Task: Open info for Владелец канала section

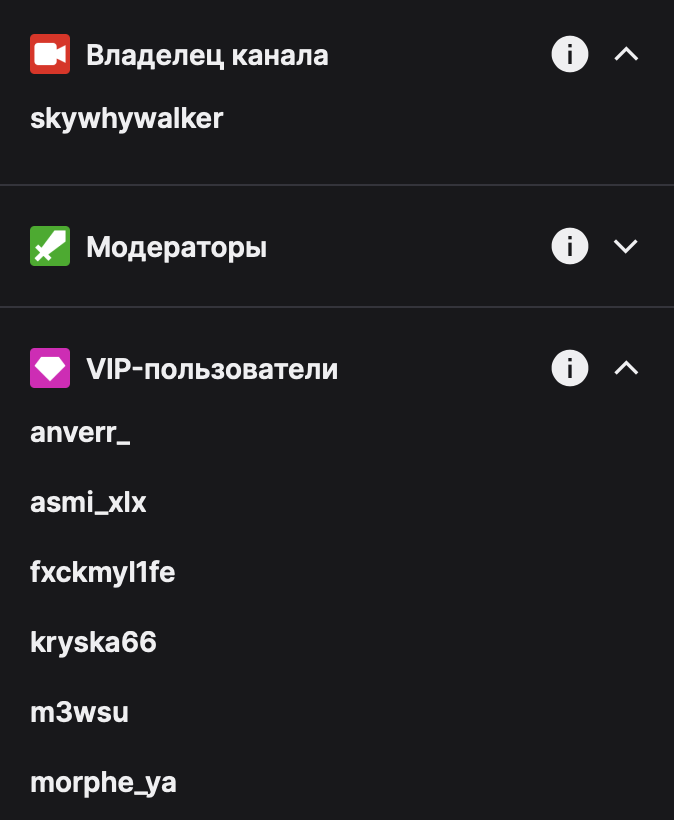Action: click(x=569, y=54)
